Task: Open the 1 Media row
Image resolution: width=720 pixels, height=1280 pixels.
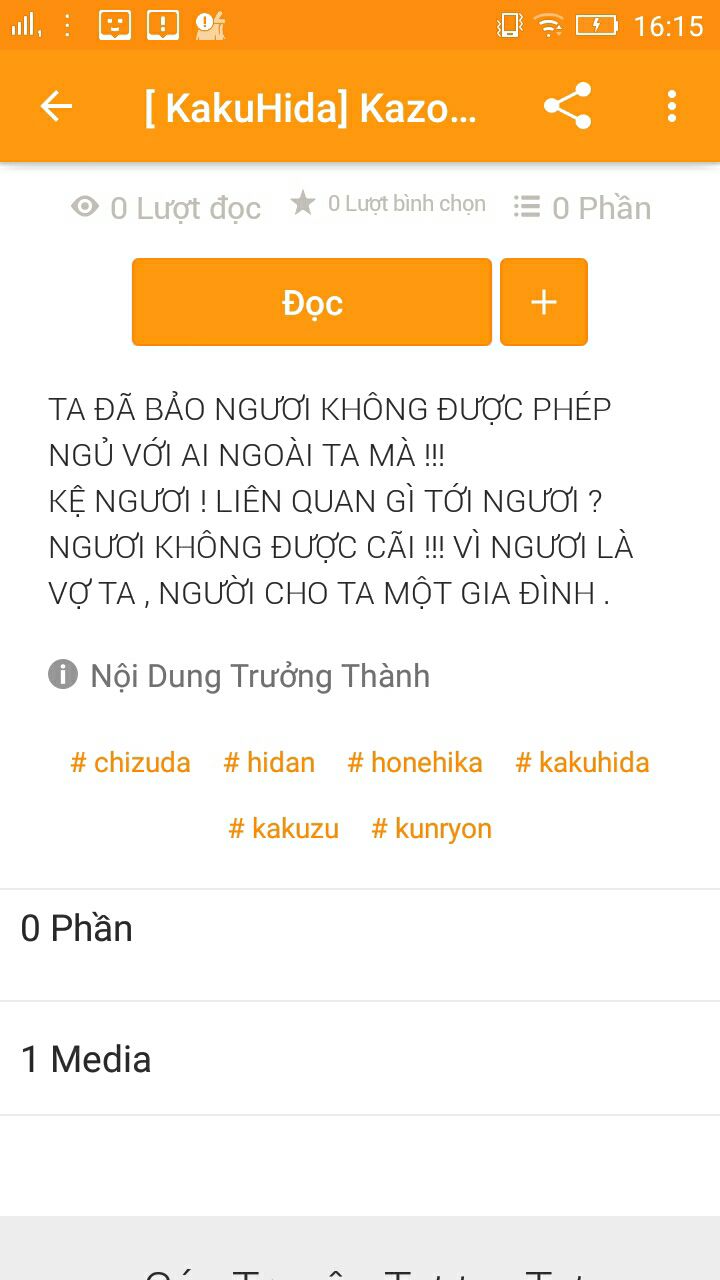Action: pos(360,1058)
